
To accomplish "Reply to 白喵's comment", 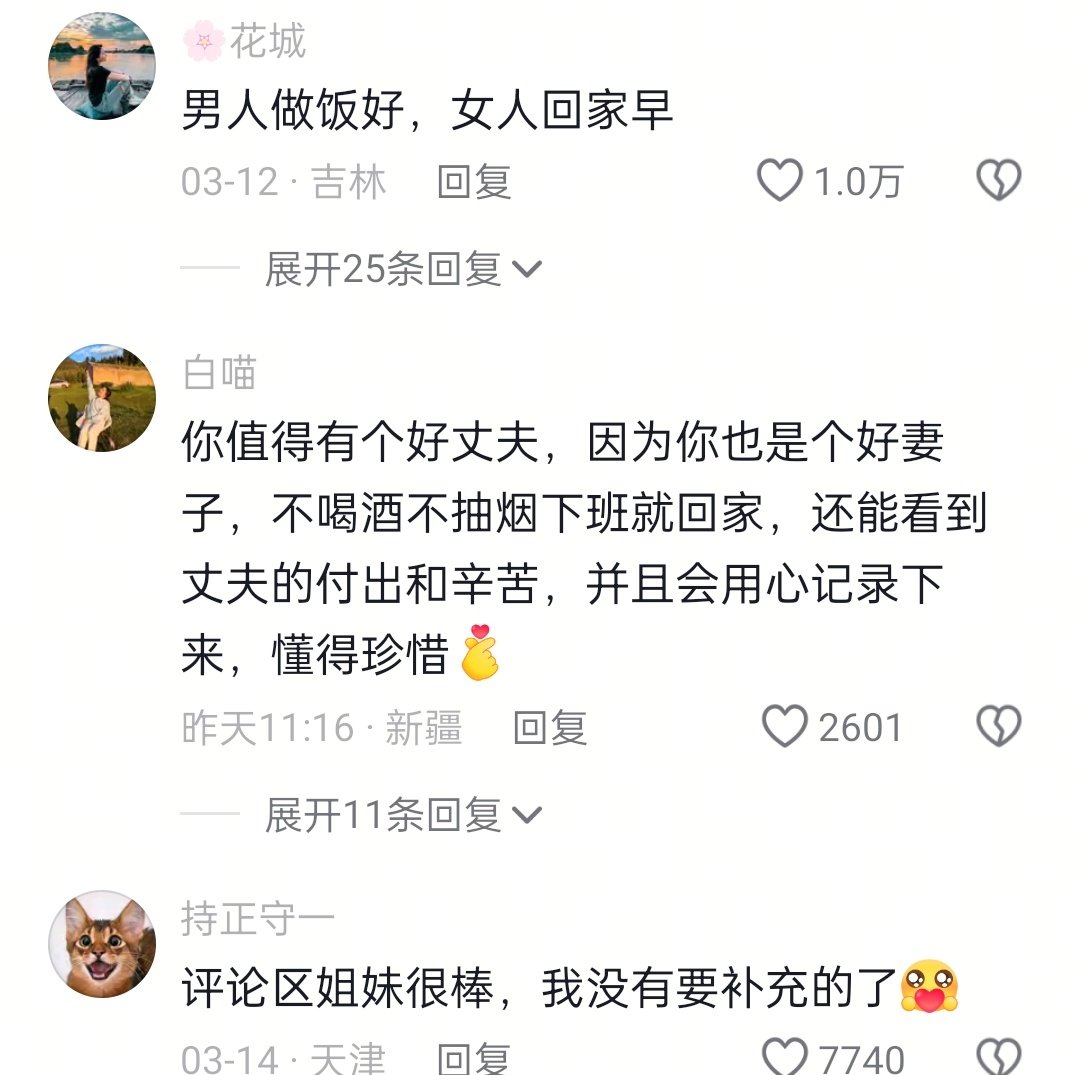I will pos(549,728).
